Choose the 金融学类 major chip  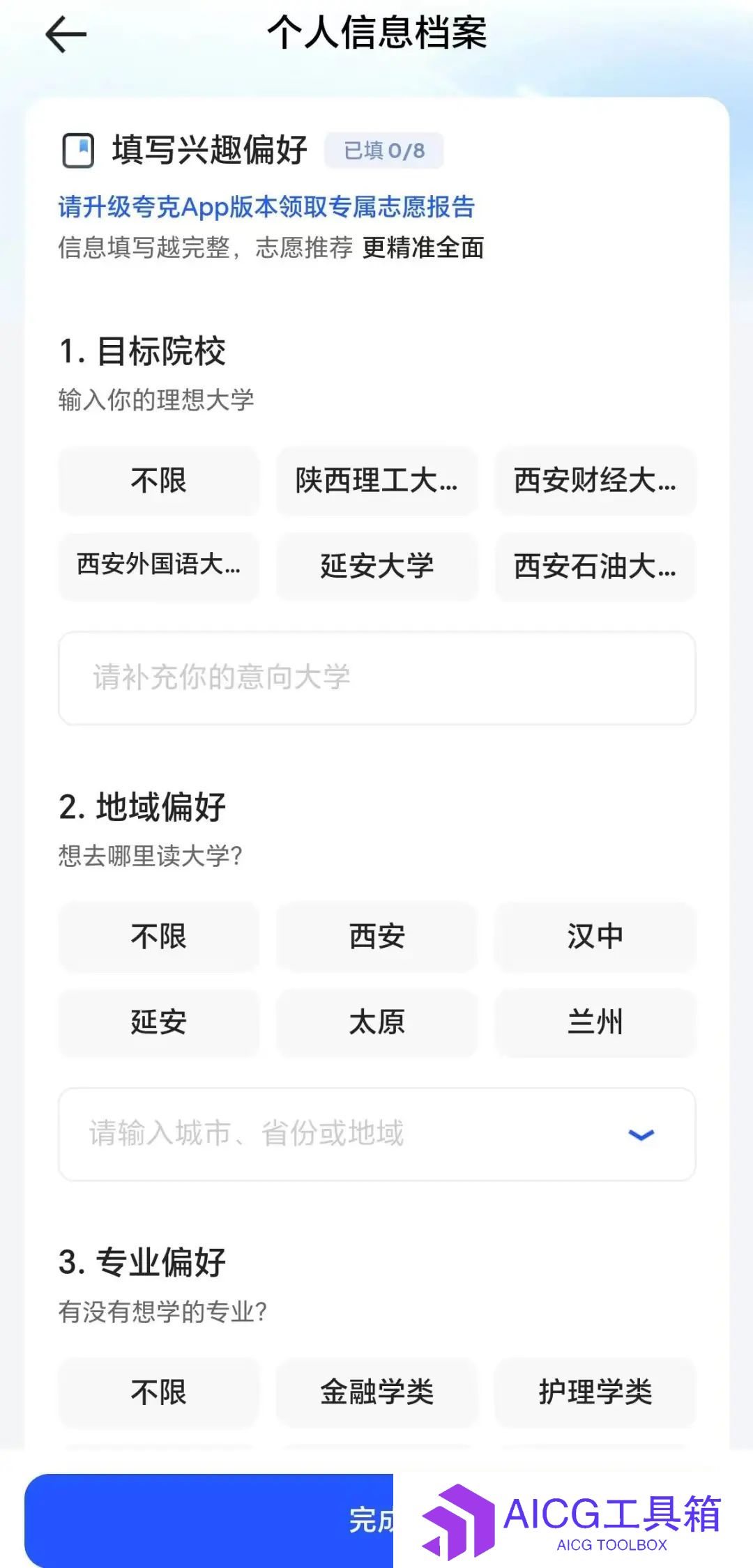[x=376, y=1392]
